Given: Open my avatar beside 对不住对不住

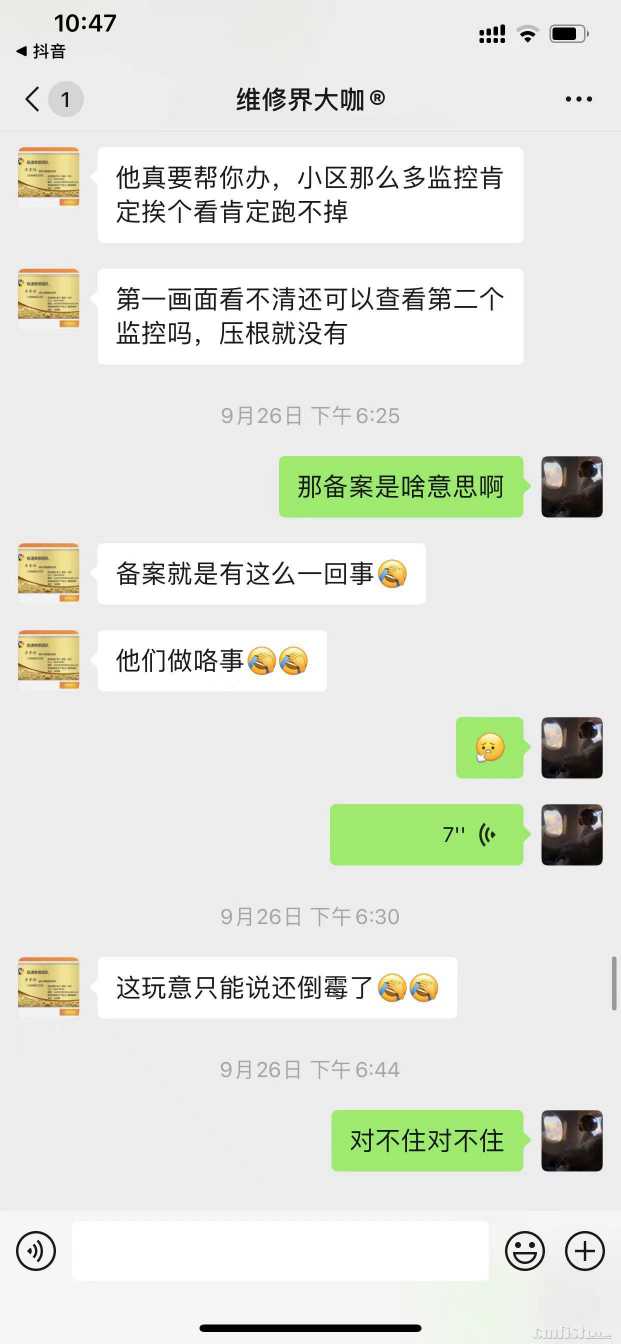Looking at the screenshot, I should (572, 1140).
